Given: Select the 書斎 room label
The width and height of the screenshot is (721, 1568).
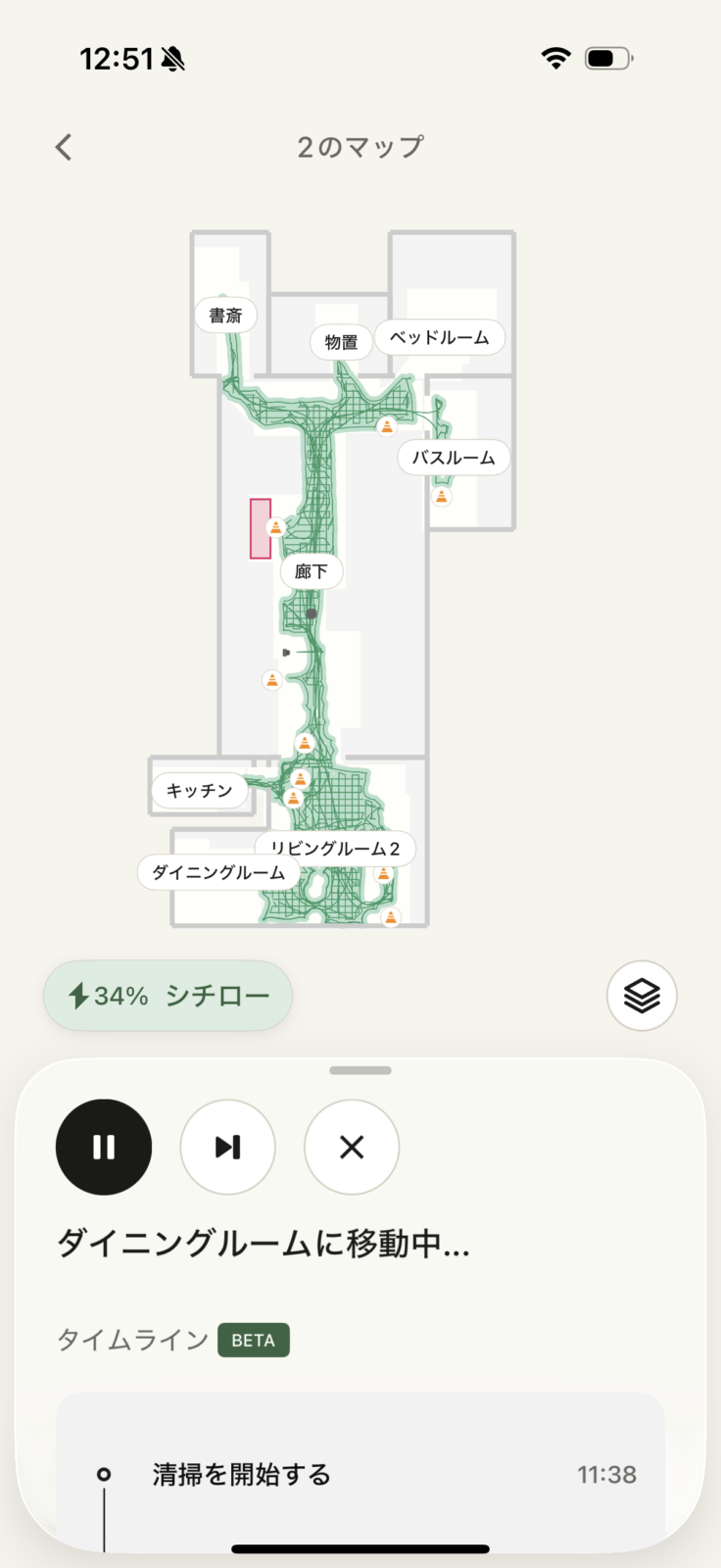Looking at the screenshot, I should (225, 316).
